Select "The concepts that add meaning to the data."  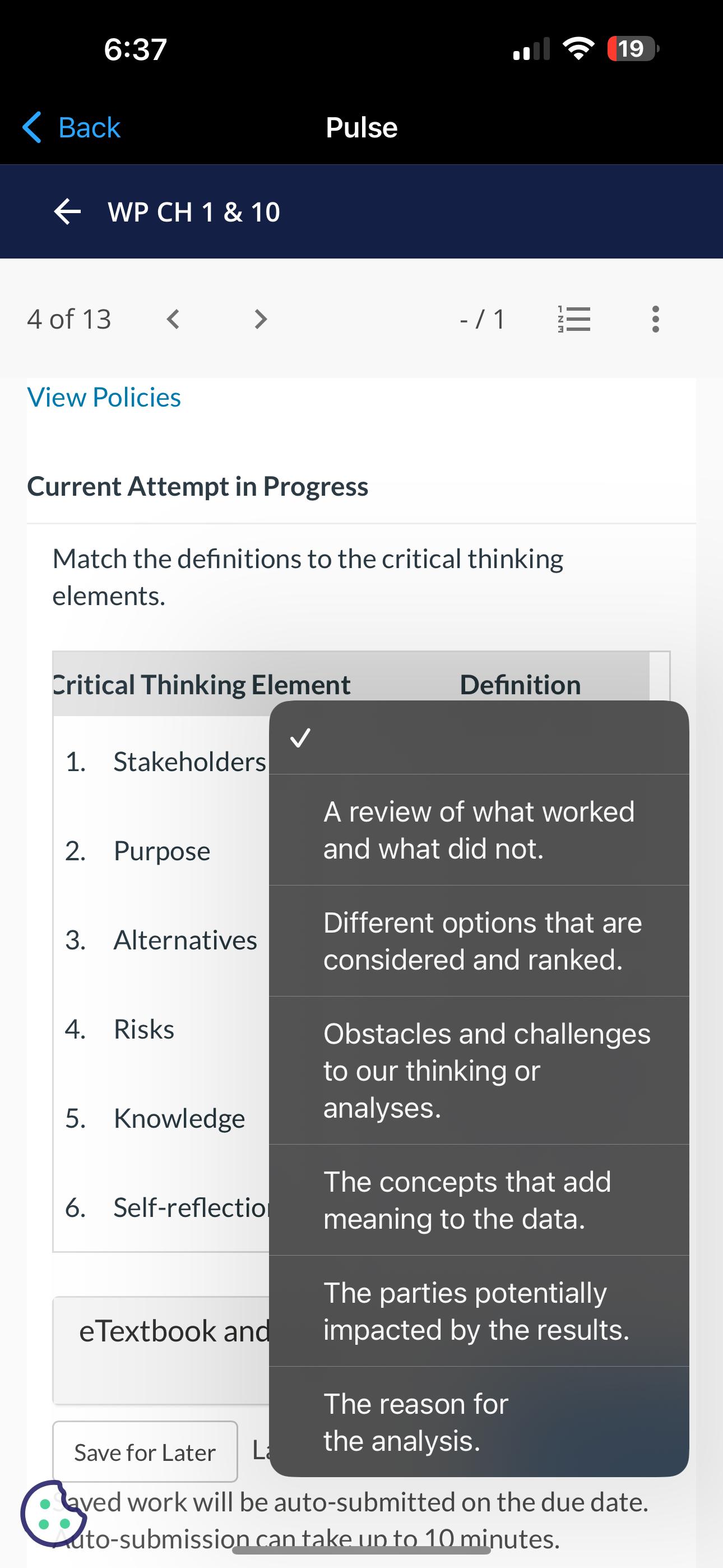click(479, 1200)
